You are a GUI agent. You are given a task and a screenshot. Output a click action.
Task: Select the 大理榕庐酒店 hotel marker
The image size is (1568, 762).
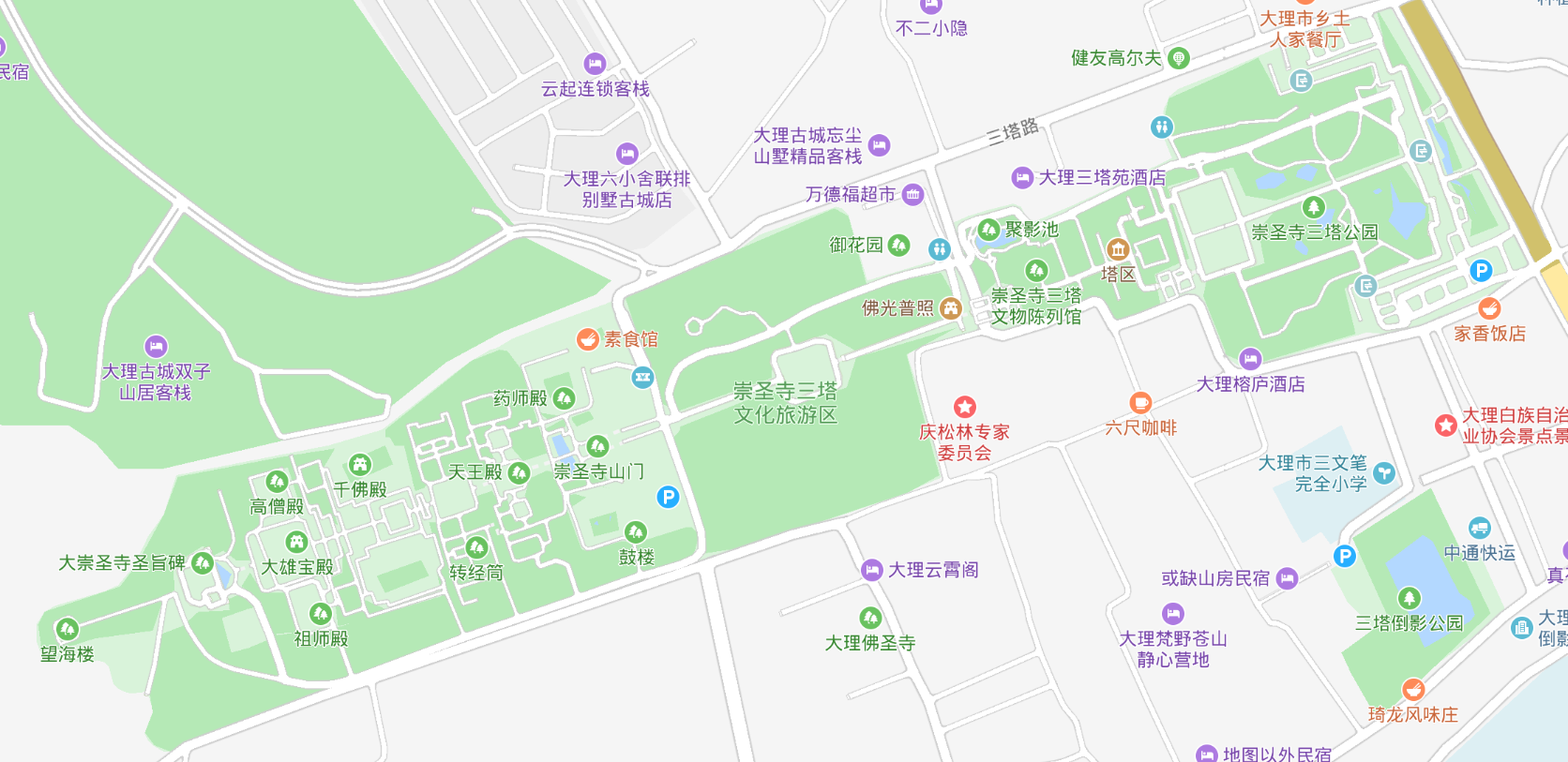point(1250,359)
